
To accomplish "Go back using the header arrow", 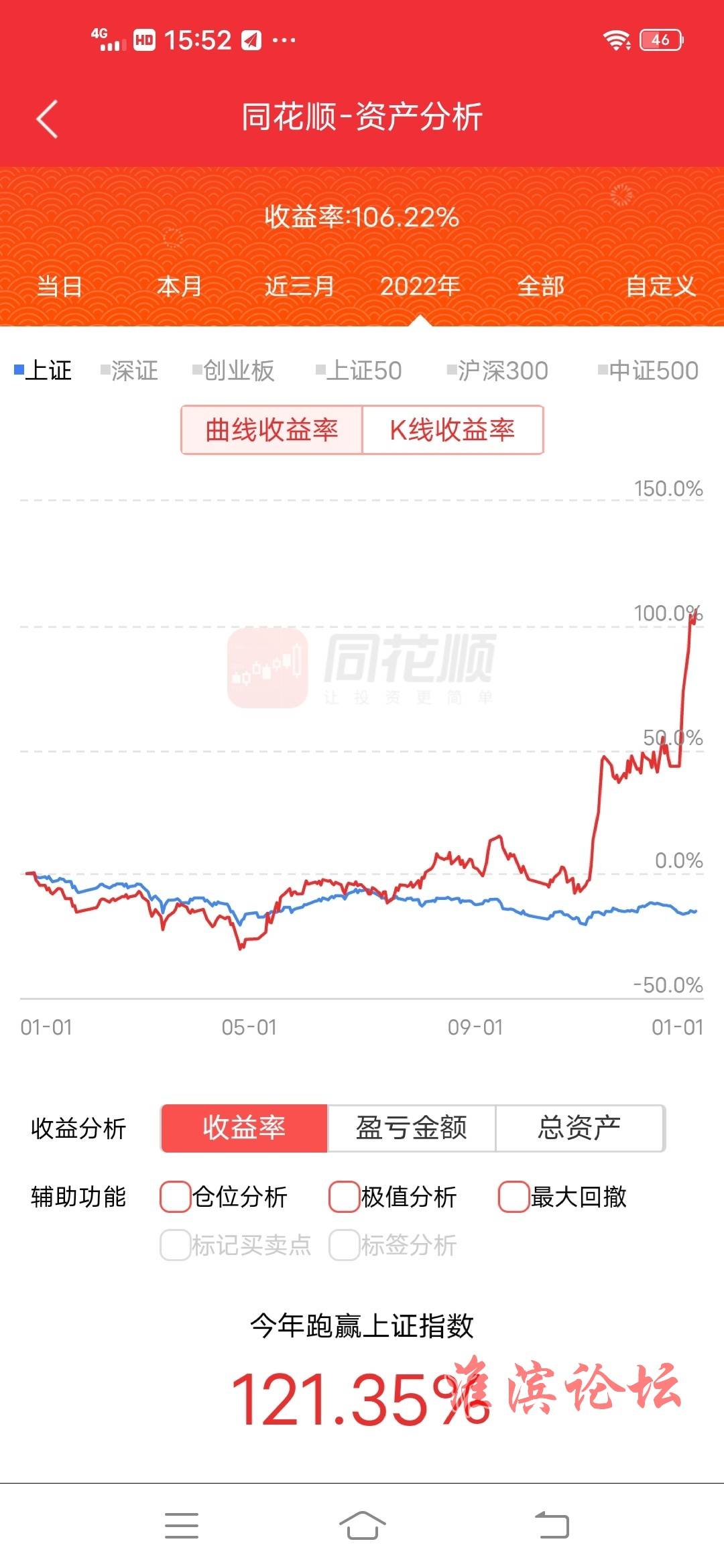I will pos(47,119).
